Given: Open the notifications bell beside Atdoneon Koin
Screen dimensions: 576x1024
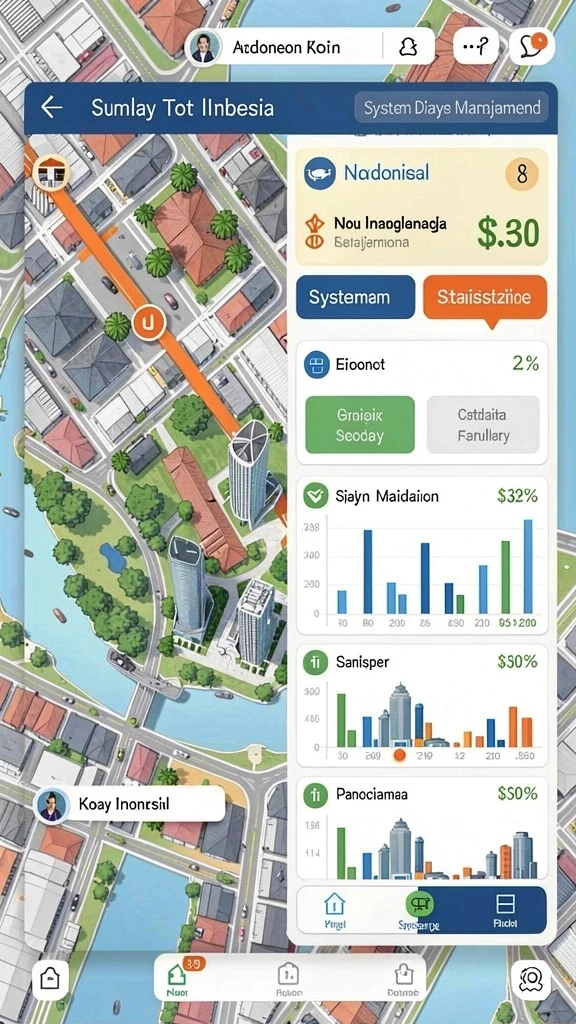Looking at the screenshot, I should (x=408, y=48).
